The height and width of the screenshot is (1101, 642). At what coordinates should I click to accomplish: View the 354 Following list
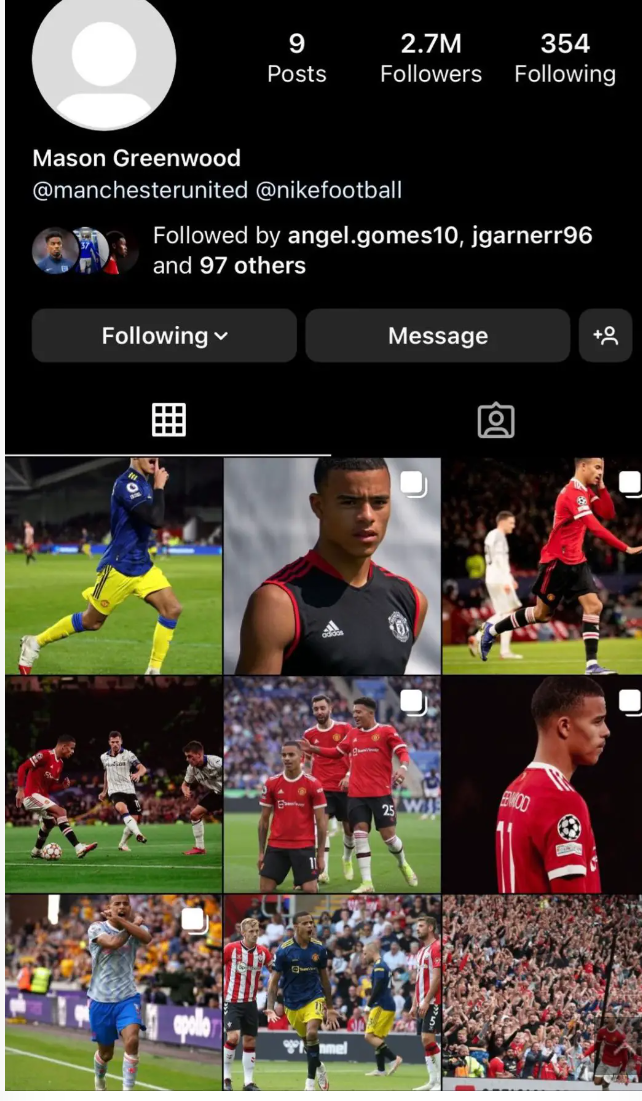point(565,58)
